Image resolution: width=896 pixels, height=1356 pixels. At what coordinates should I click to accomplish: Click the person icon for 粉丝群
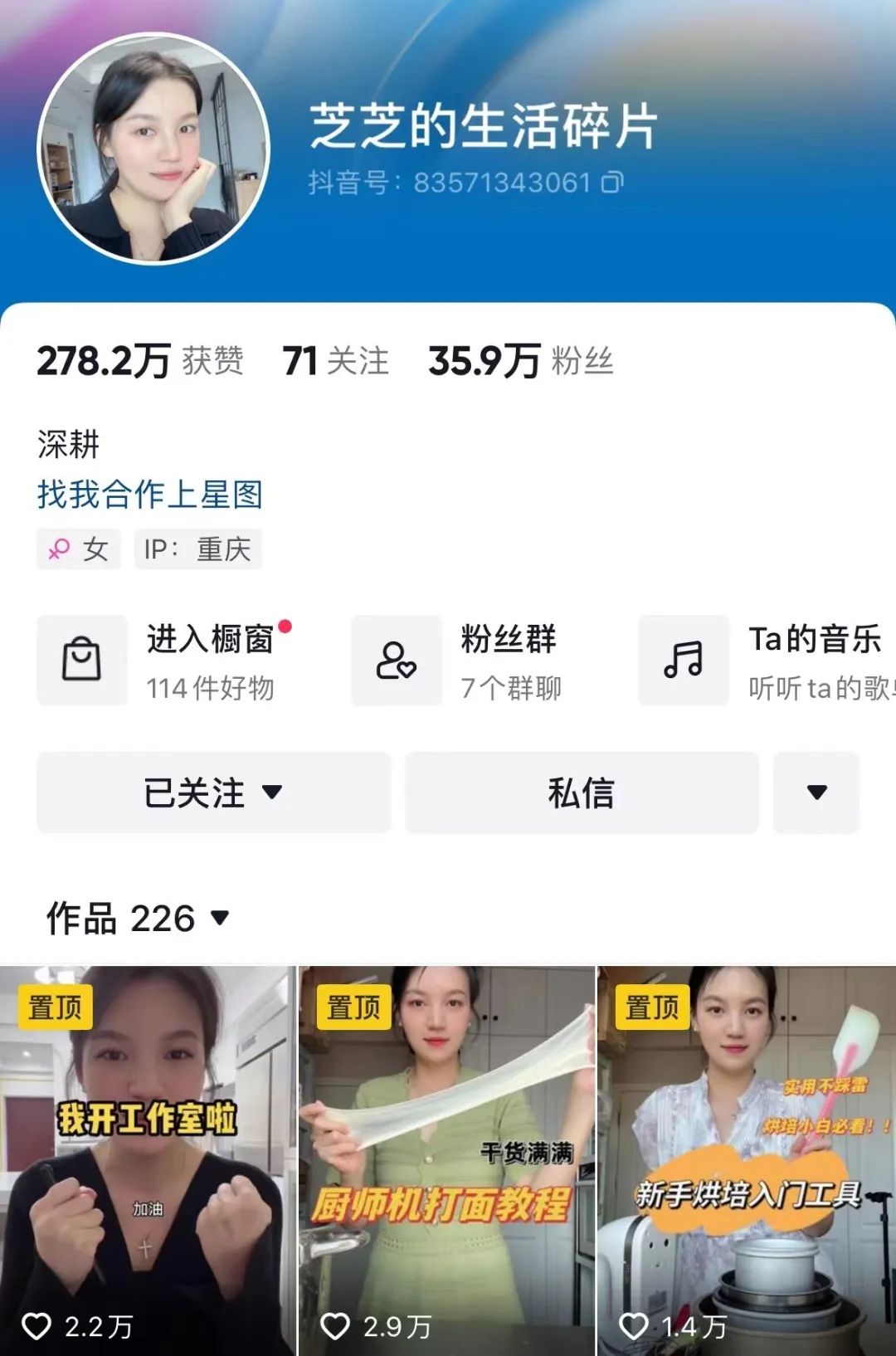click(397, 660)
